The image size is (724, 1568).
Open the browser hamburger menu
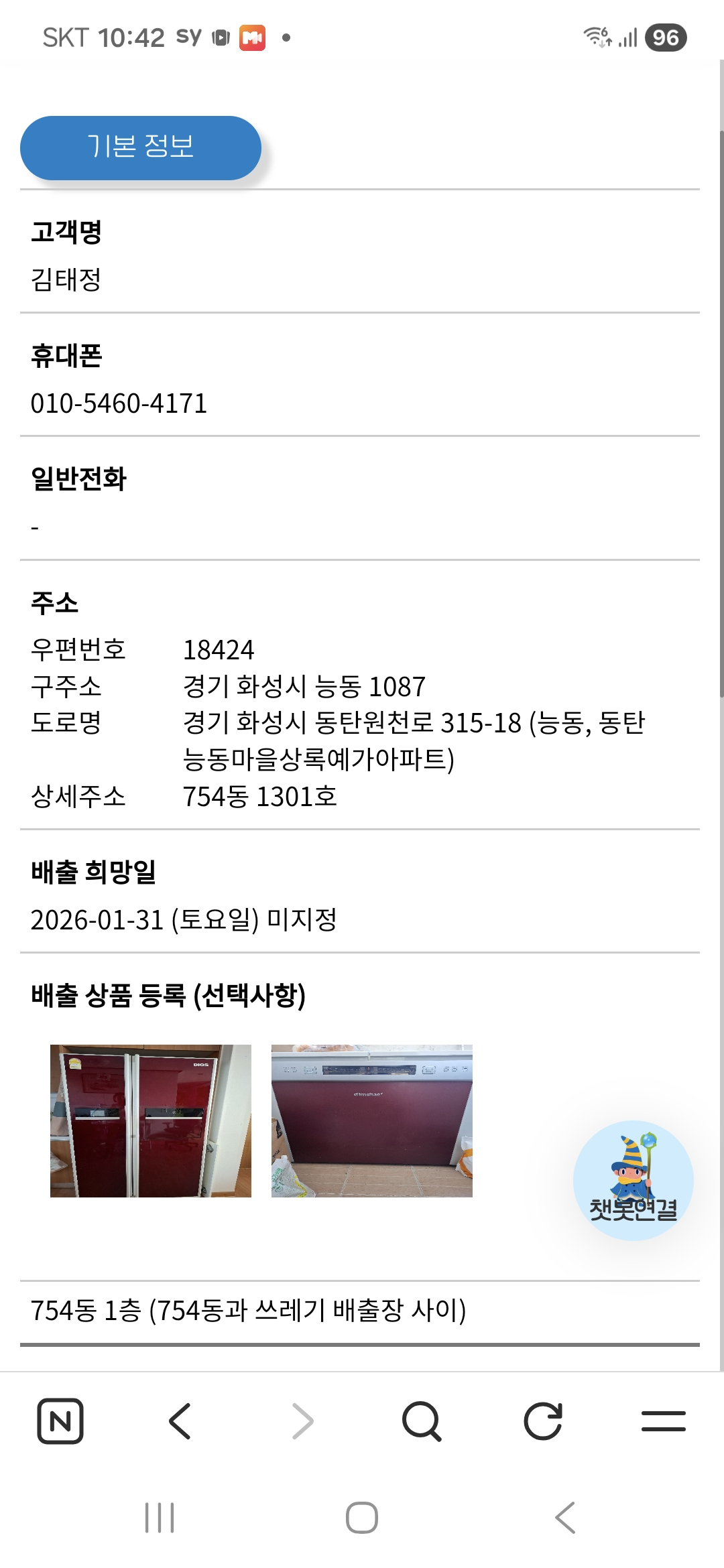(663, 1421)
